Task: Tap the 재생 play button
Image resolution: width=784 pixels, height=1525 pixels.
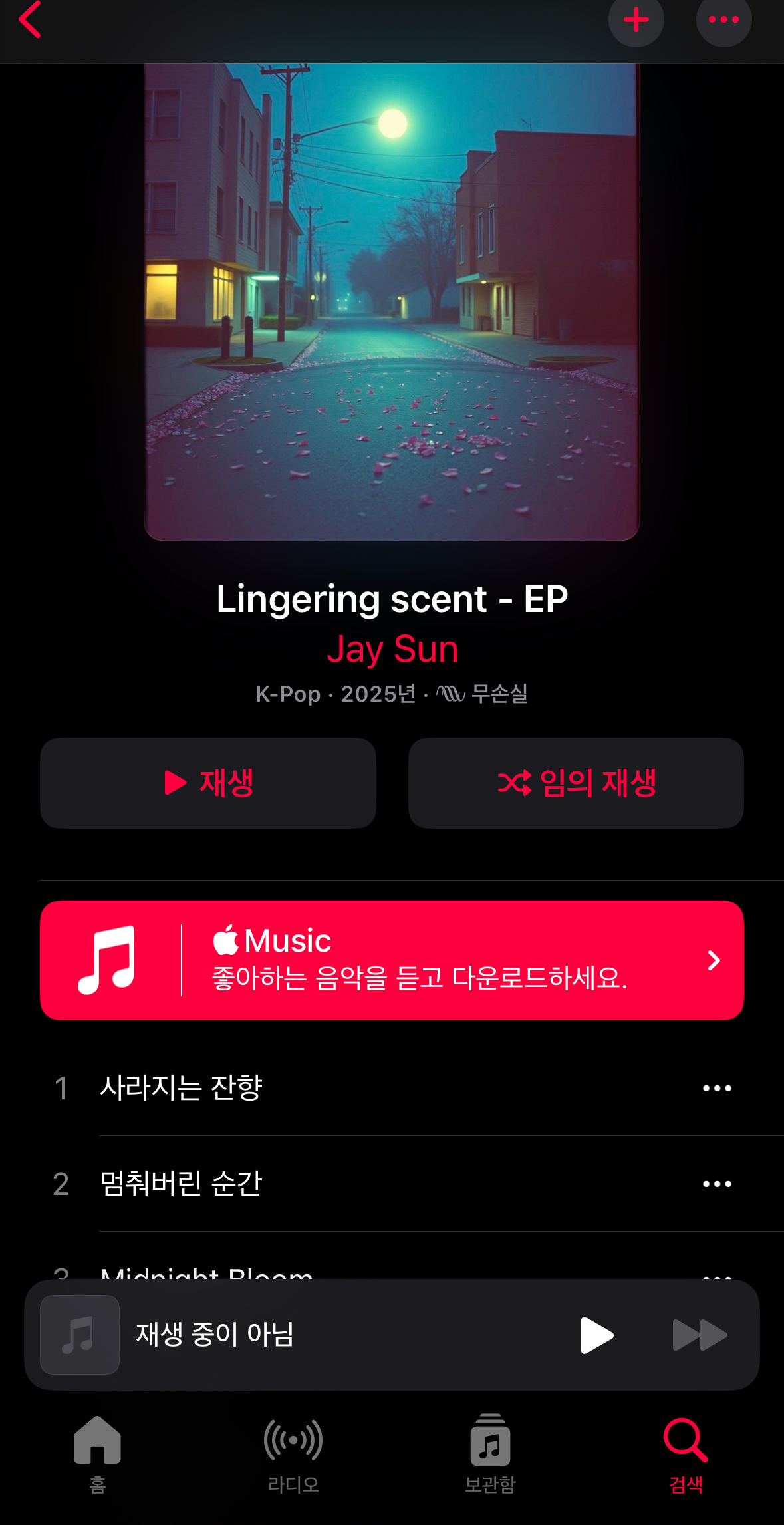Action: point(208,783)
